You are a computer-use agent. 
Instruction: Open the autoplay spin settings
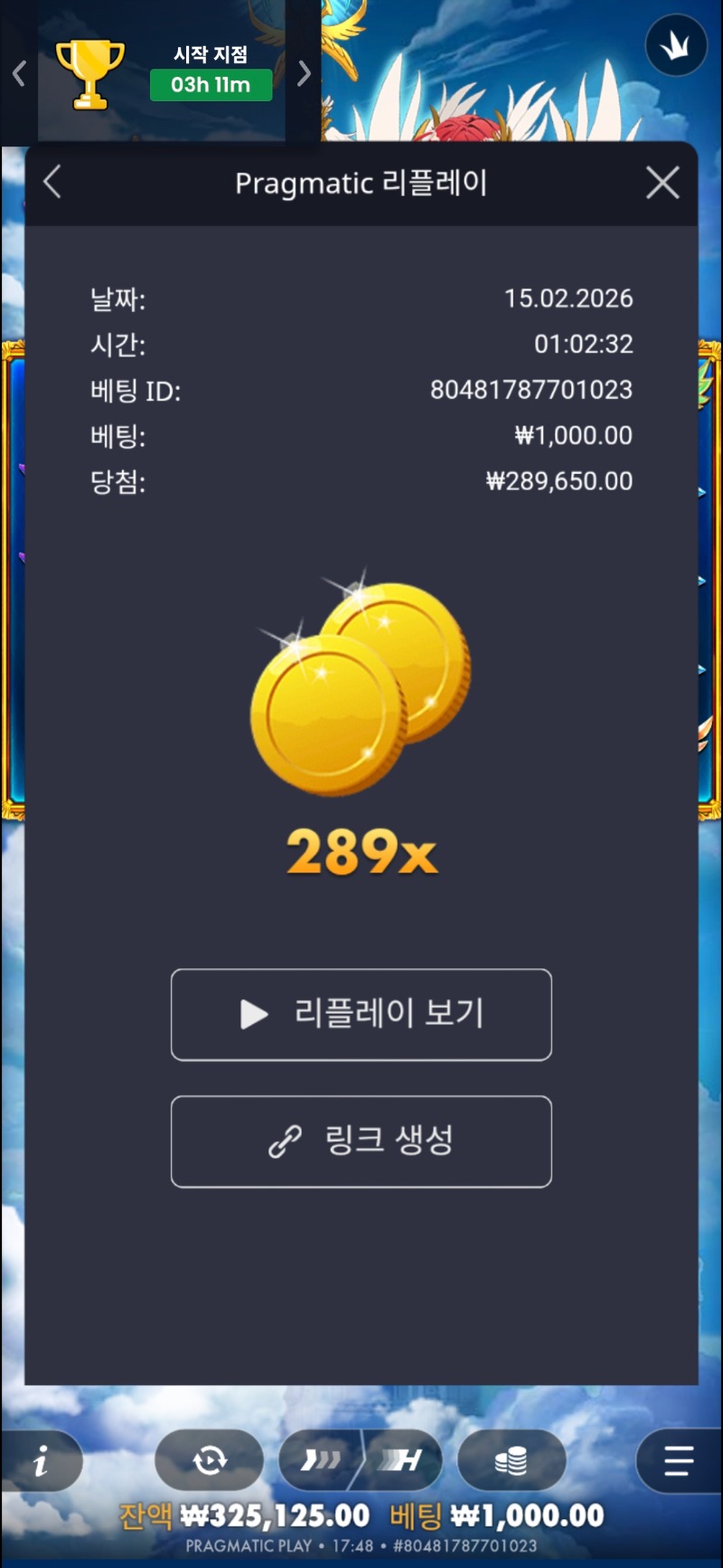pyautogui.click(x=210, y=1460)
